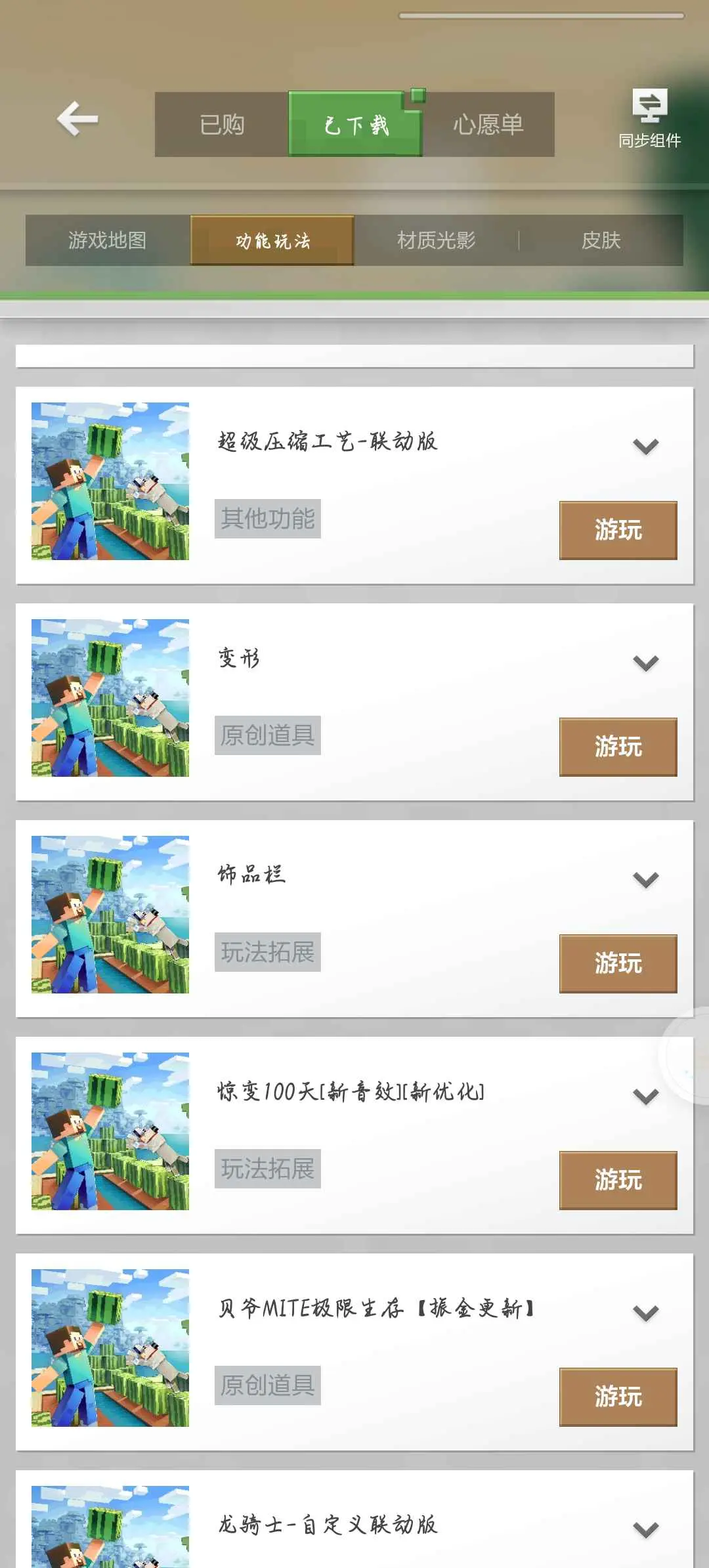Tap 同步组件 sync button
Image resolution: width=709 pixels, height=1568 pixels.
649,119
